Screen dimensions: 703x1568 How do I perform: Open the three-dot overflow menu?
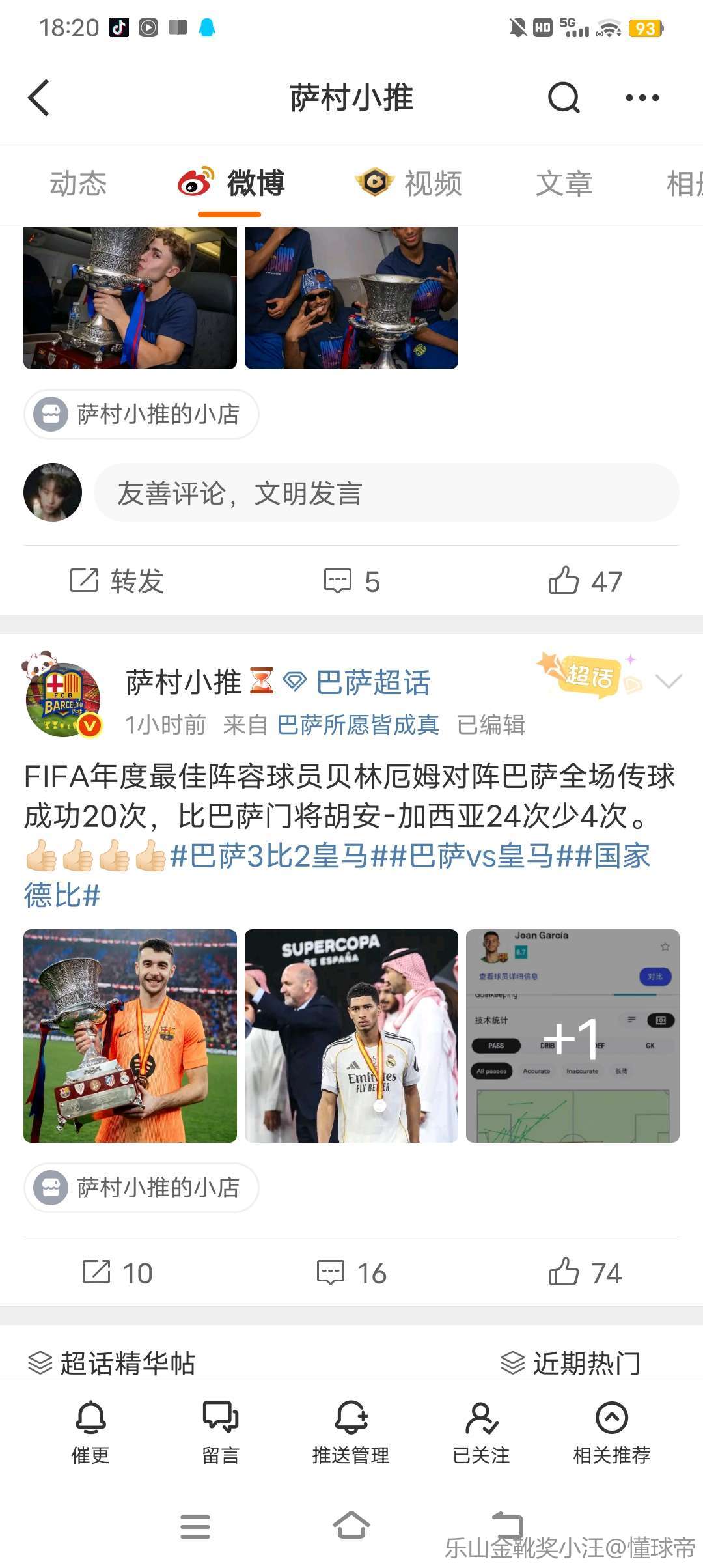642,98
